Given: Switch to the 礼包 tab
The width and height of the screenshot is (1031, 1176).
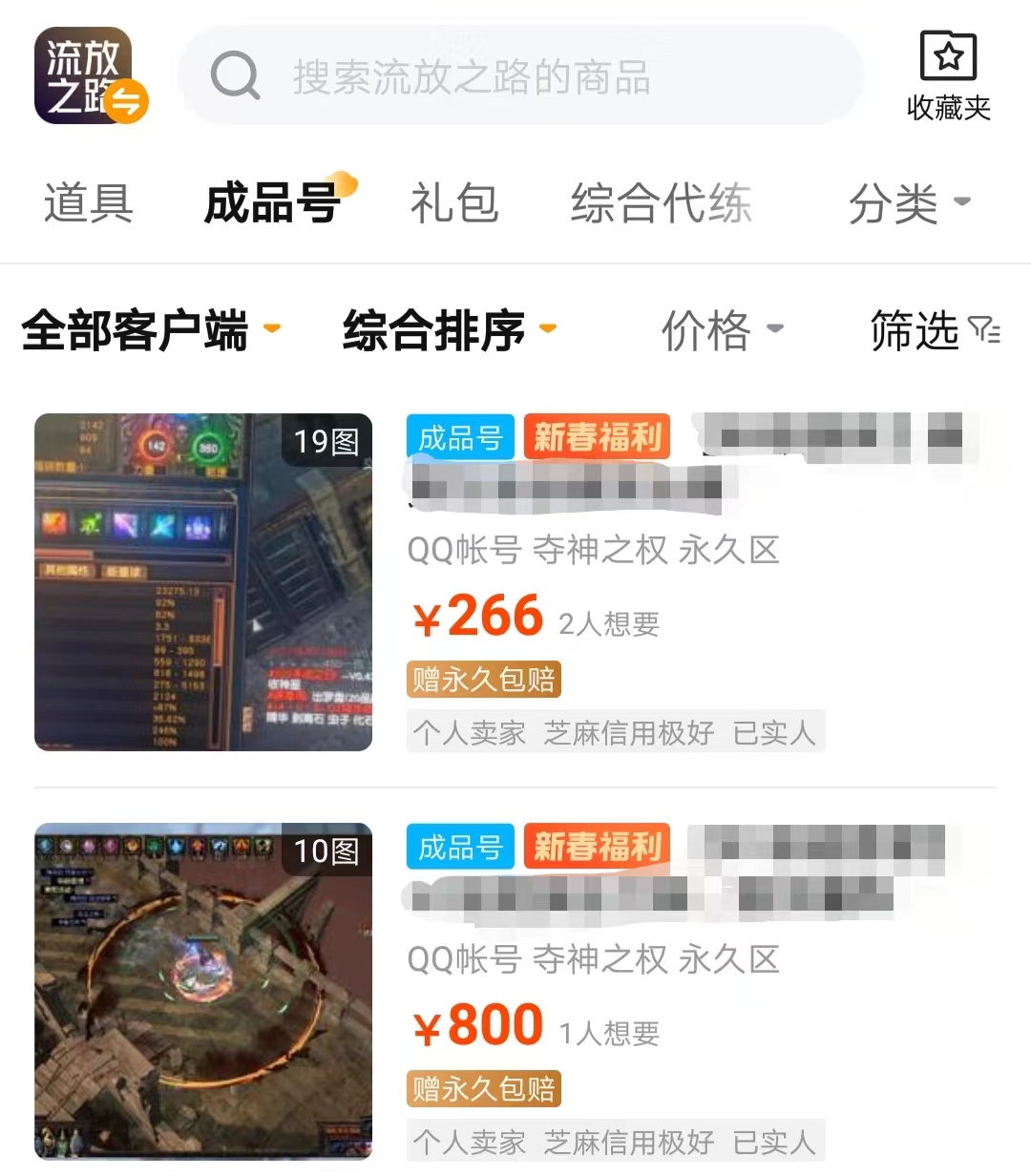Looking at the screenshot, I should (454, 203).
